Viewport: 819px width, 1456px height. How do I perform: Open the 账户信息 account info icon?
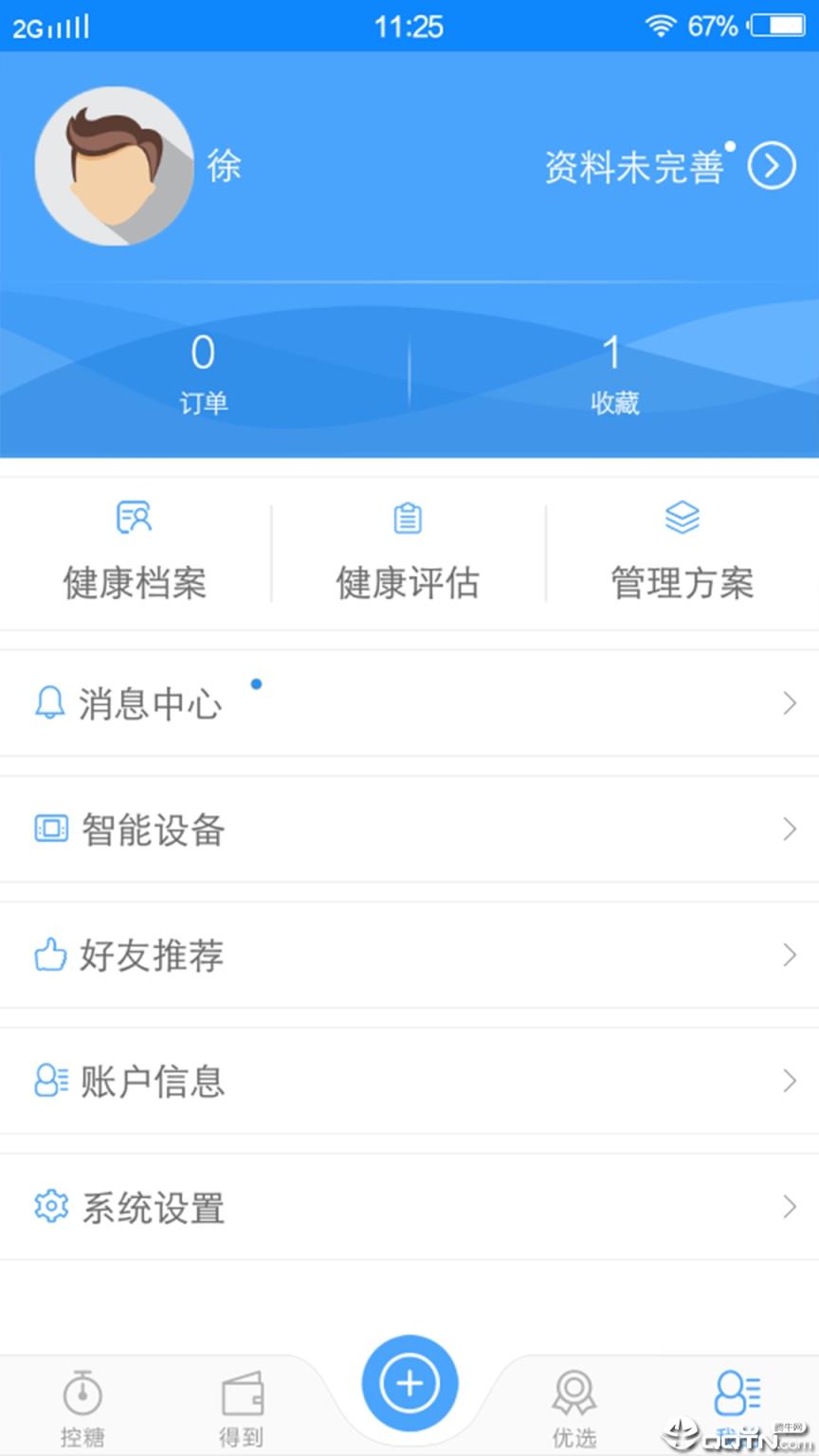50,1081
